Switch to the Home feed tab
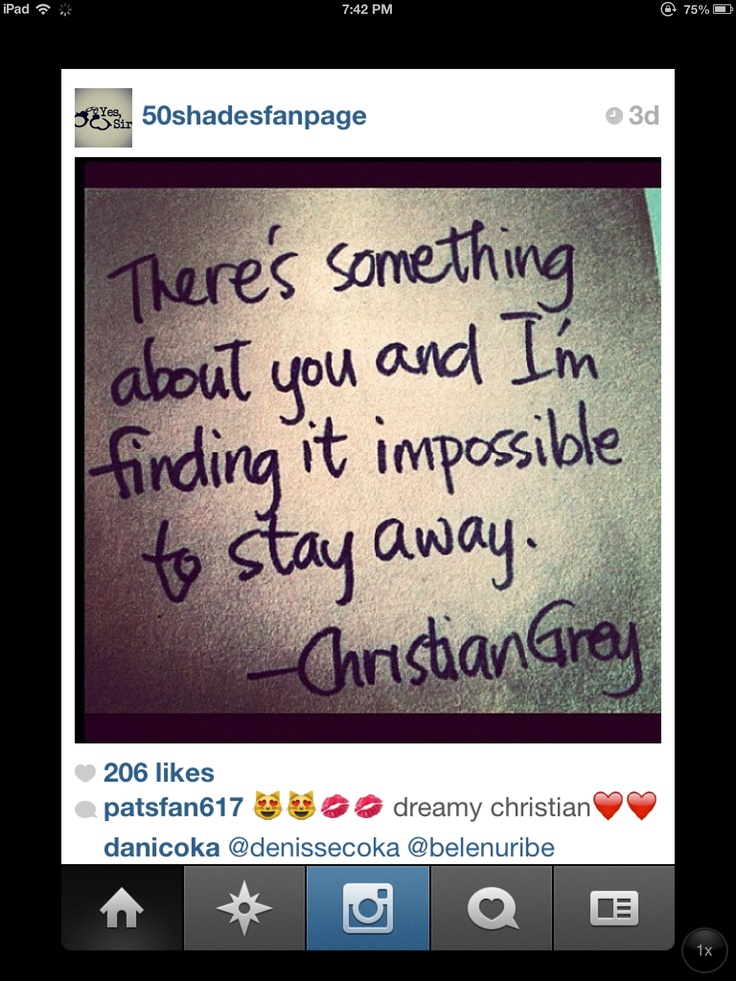736x981 pixels. coord(122,908)
